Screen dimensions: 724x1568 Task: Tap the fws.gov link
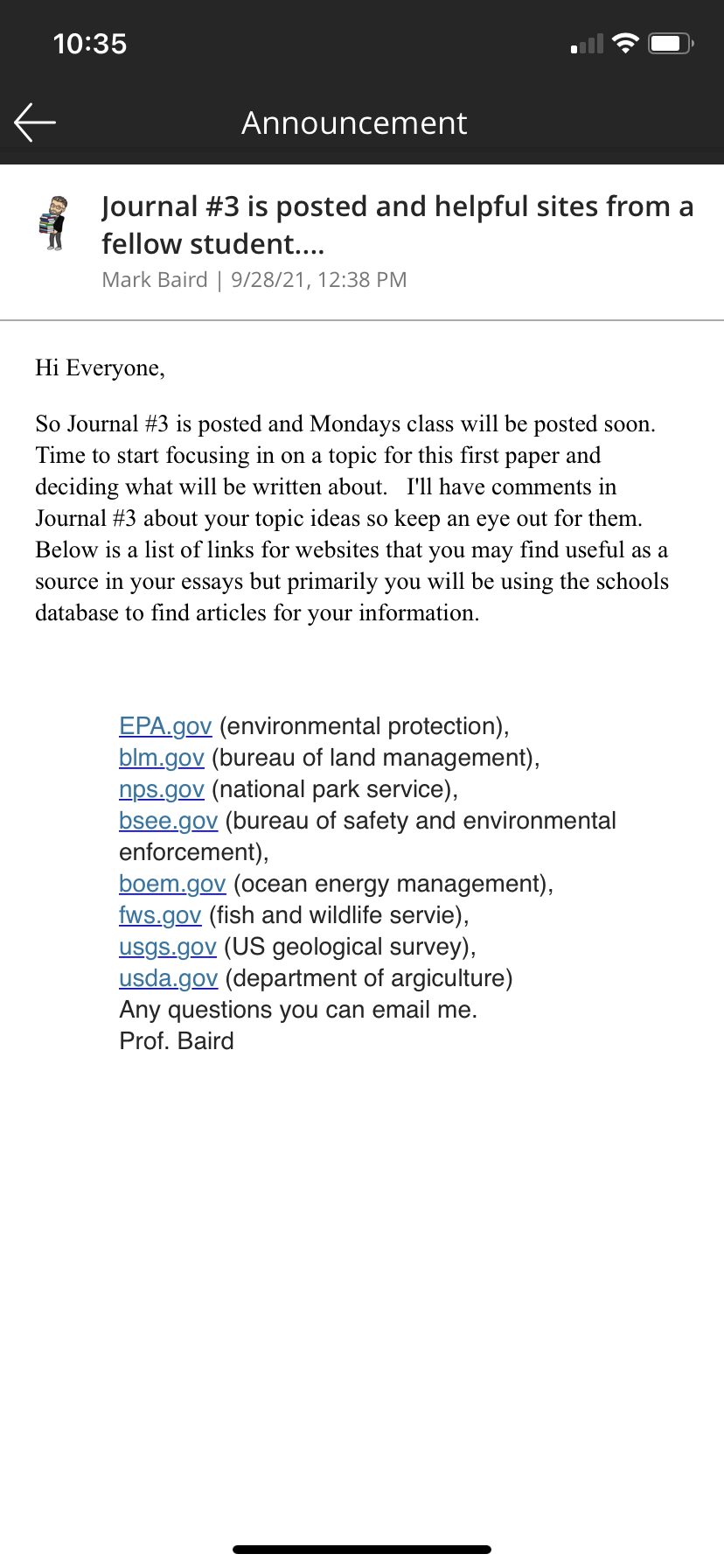[x=160, y=915]
